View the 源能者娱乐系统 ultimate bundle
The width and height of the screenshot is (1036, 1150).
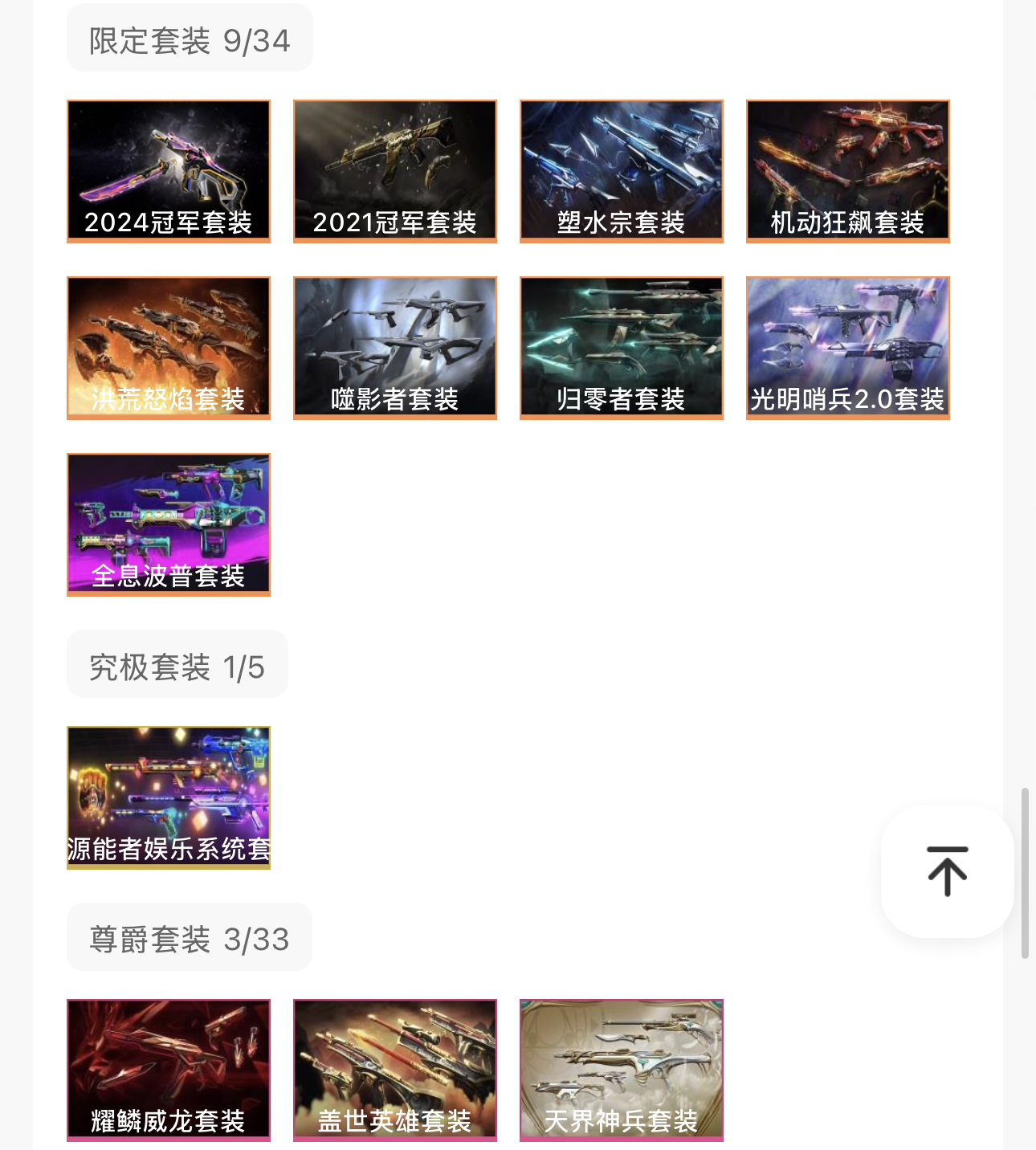tap(169, 797)
